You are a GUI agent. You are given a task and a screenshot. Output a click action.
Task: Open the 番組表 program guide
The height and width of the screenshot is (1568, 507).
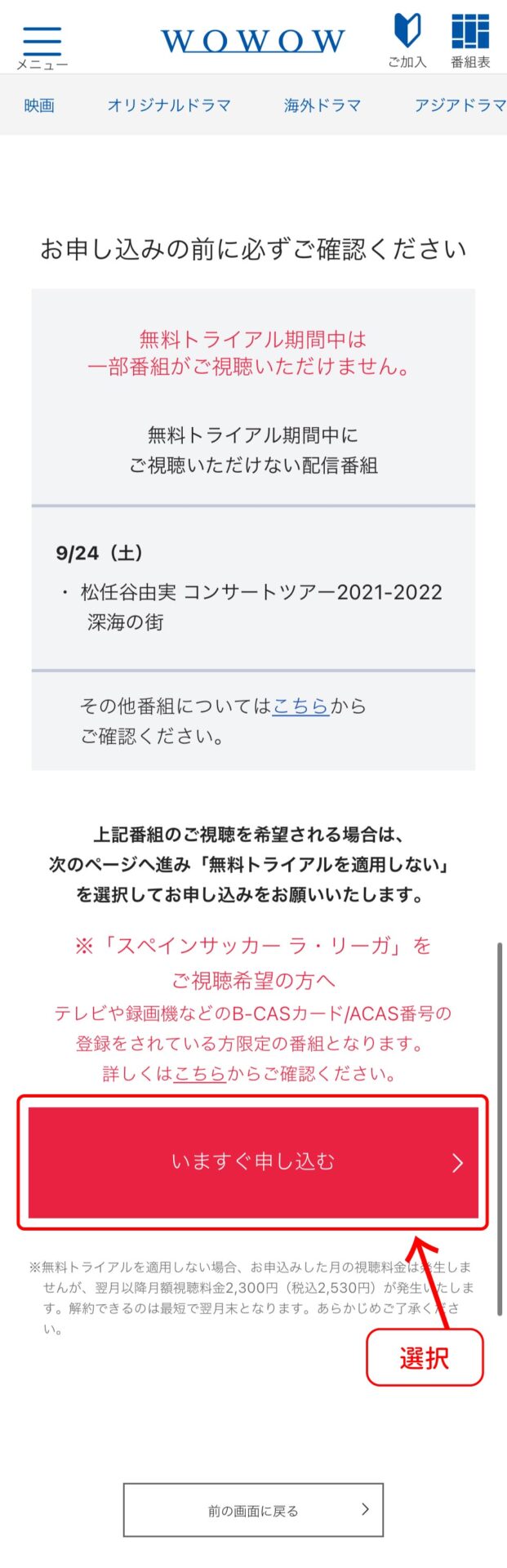(470, 39)
